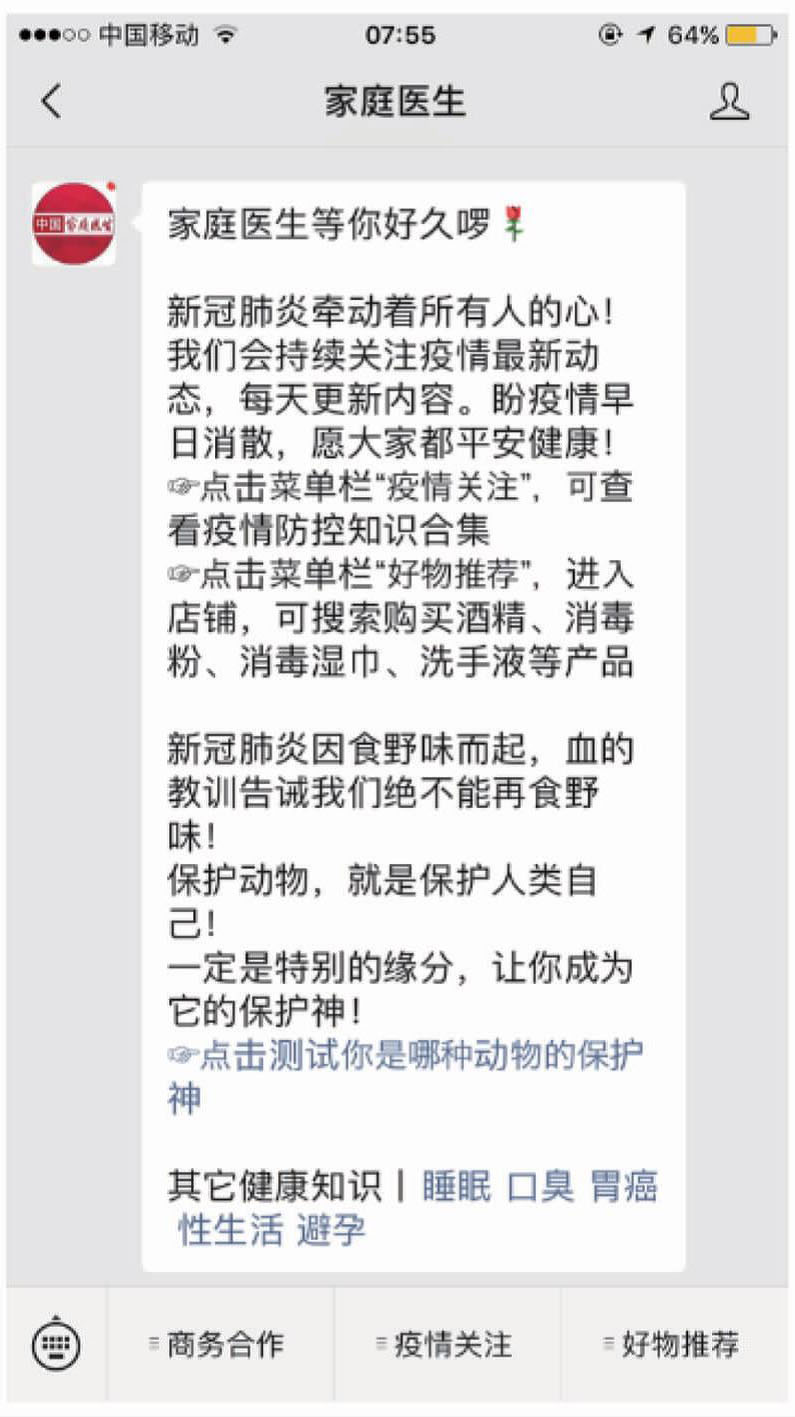The height and width of the screenshot is (1417, 795).
Task: Open the 好物推荐 menu
Action: [675, 1344]
